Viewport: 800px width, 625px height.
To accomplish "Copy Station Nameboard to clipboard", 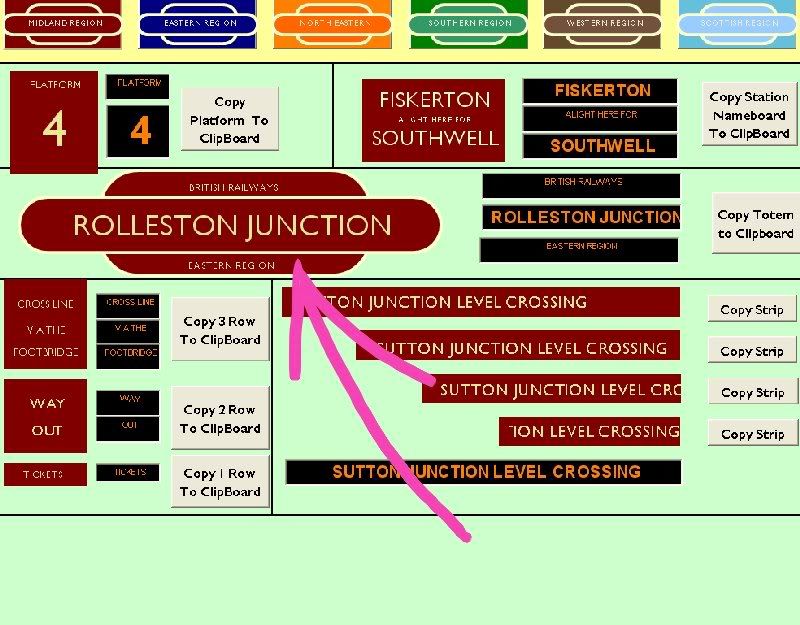I will coord(749,115).
